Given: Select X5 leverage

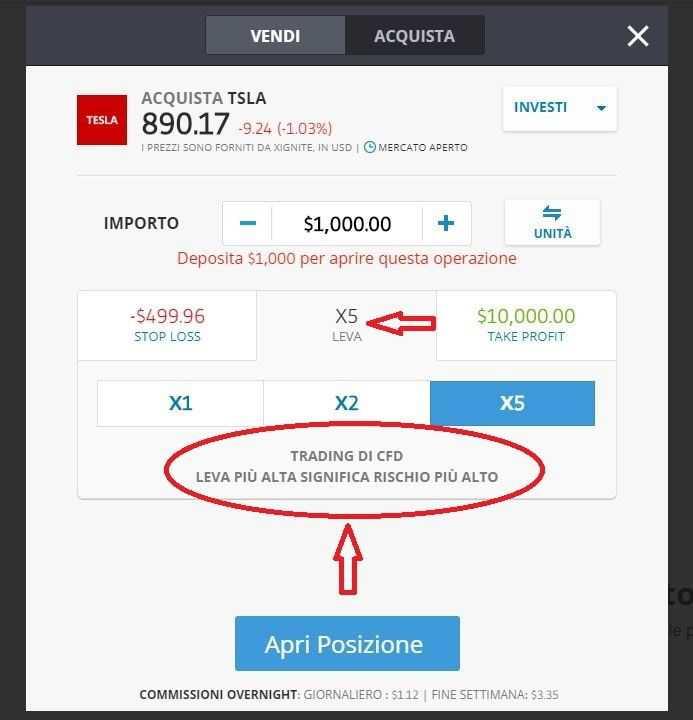Looking at the screenshot, I should click(x=512, y=404).
